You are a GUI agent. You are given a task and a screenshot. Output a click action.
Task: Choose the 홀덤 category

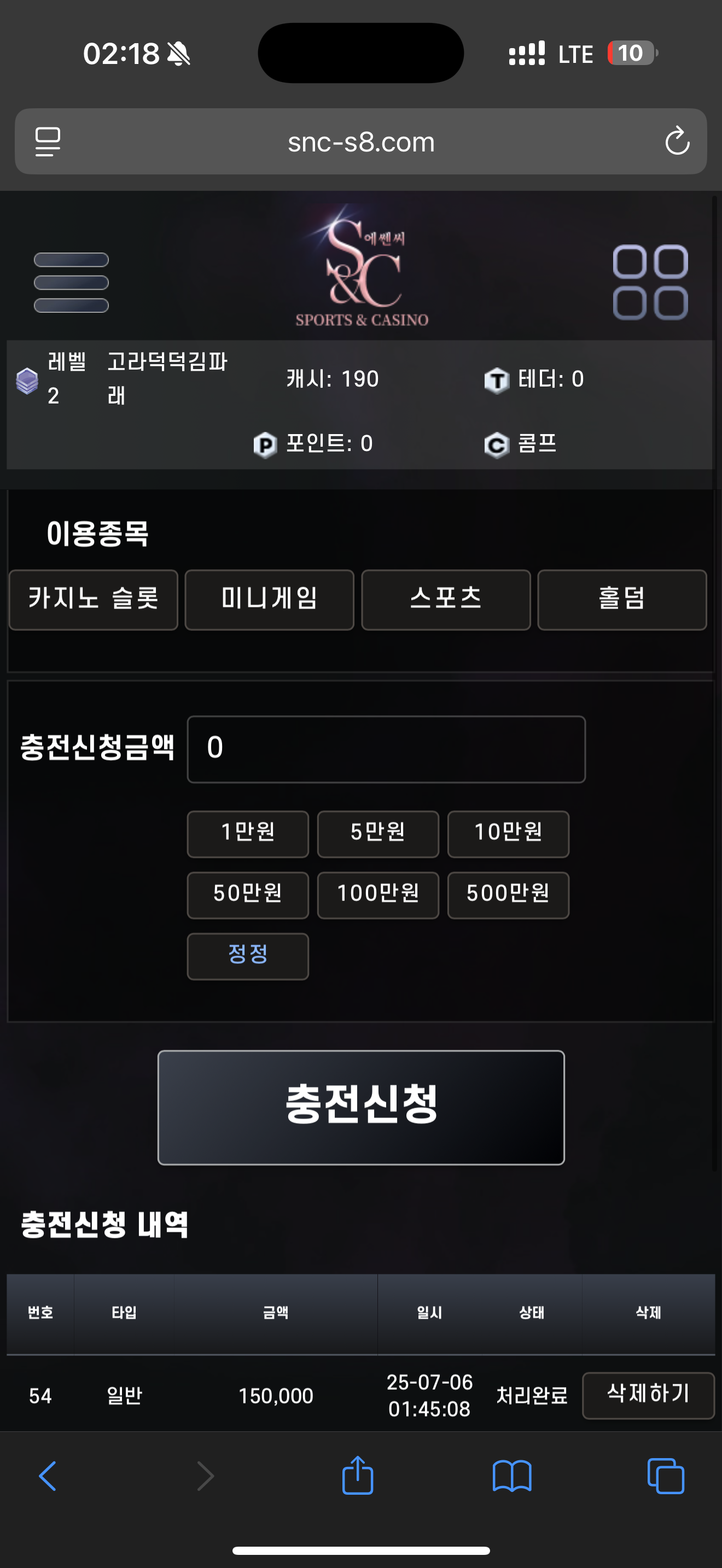(621, 599)
